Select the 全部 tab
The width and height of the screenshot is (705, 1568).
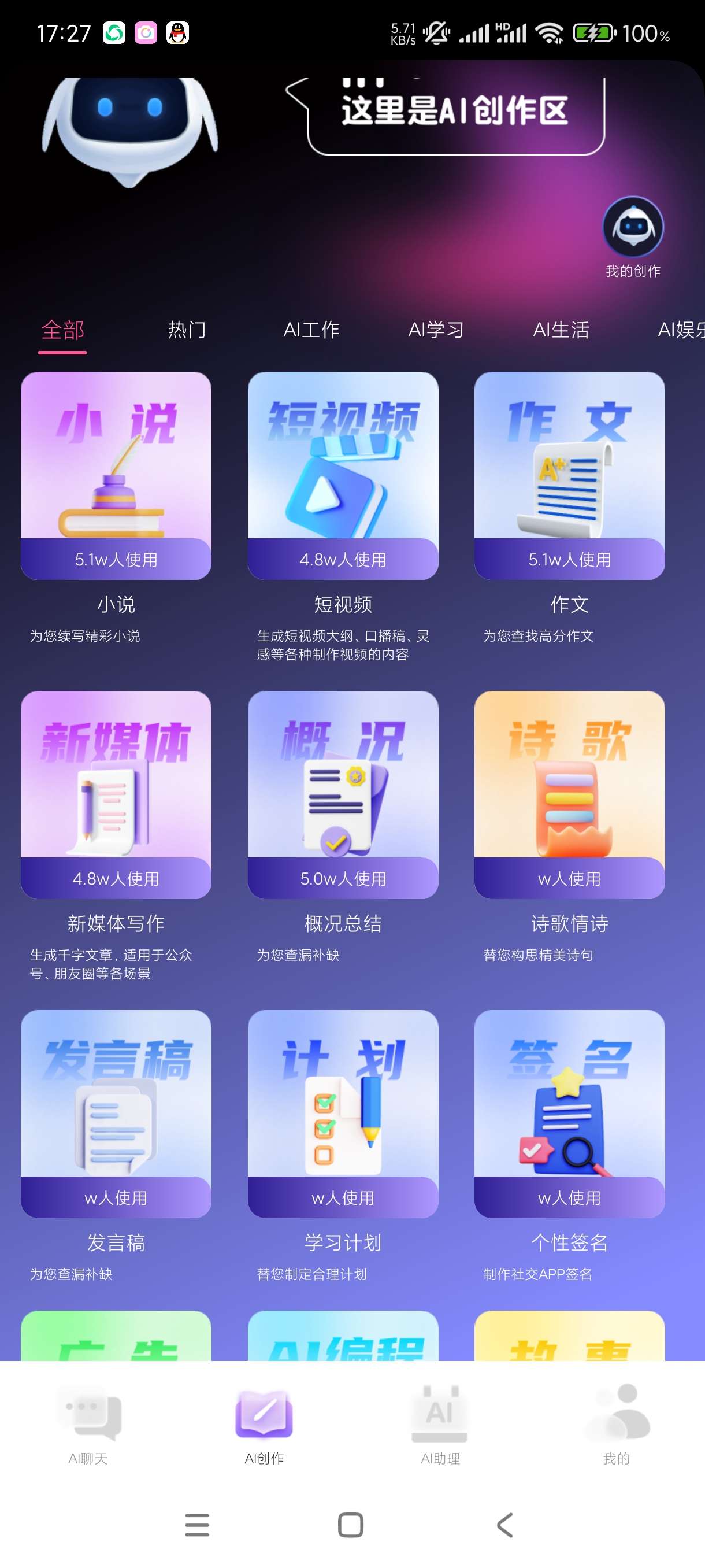(x=62, y=330)
